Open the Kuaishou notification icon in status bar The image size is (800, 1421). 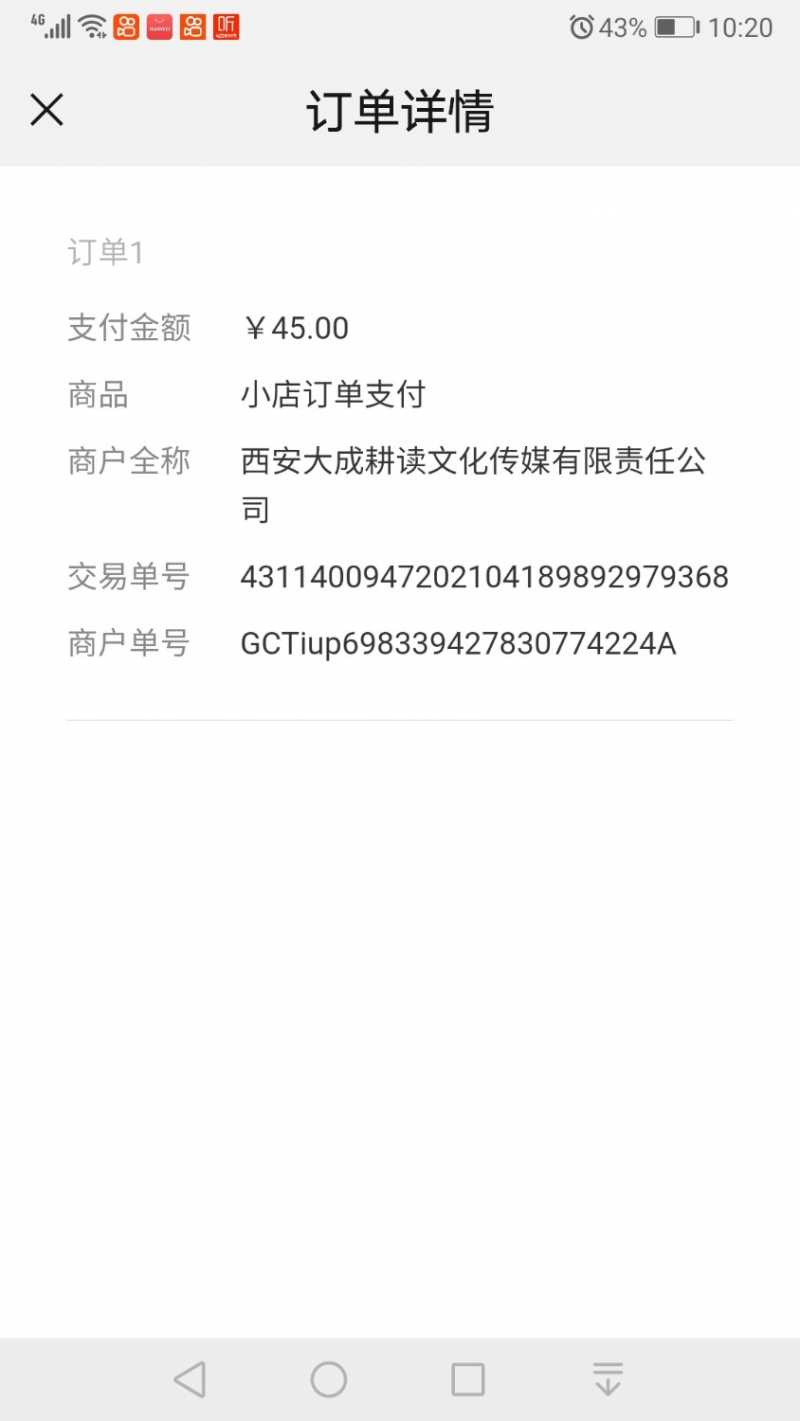click(126, 27)
